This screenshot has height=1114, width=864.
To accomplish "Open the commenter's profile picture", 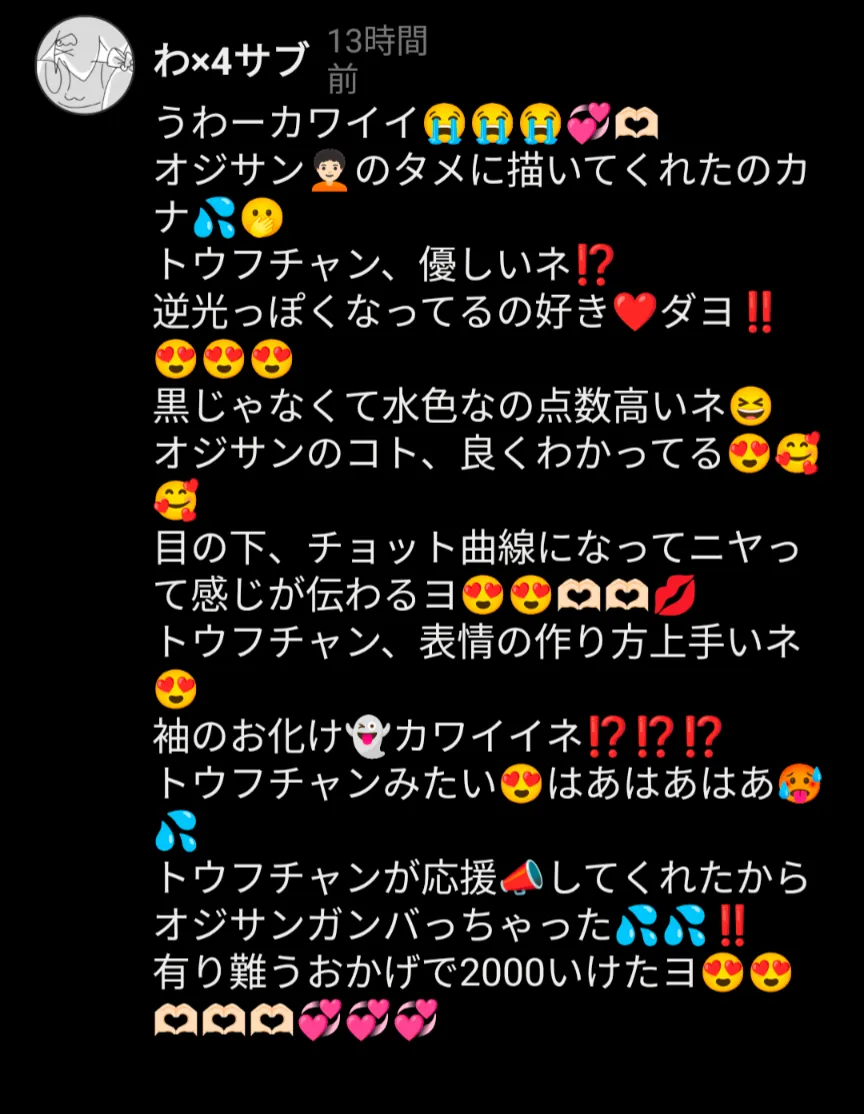I will pos(85,65).
